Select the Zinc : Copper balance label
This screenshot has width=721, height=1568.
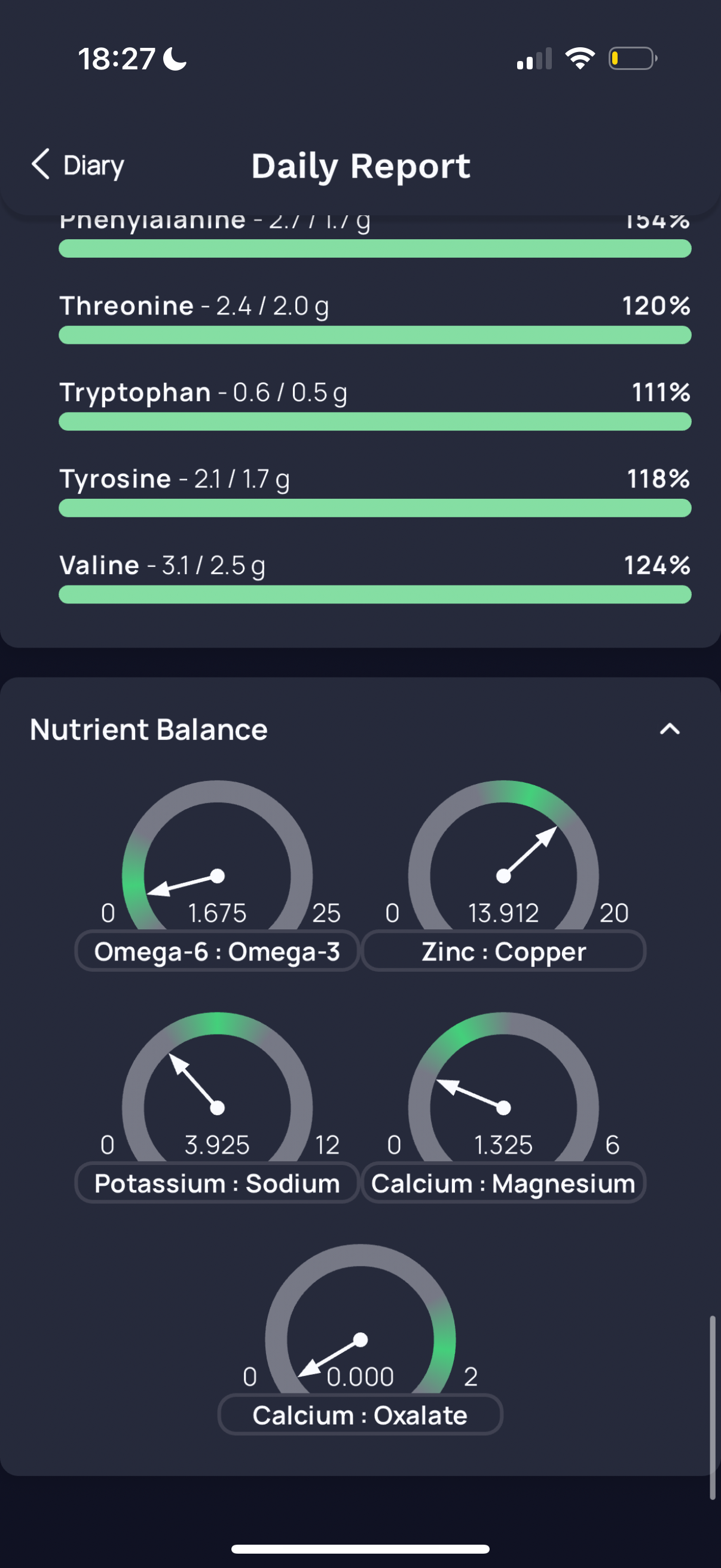(504, 951)
